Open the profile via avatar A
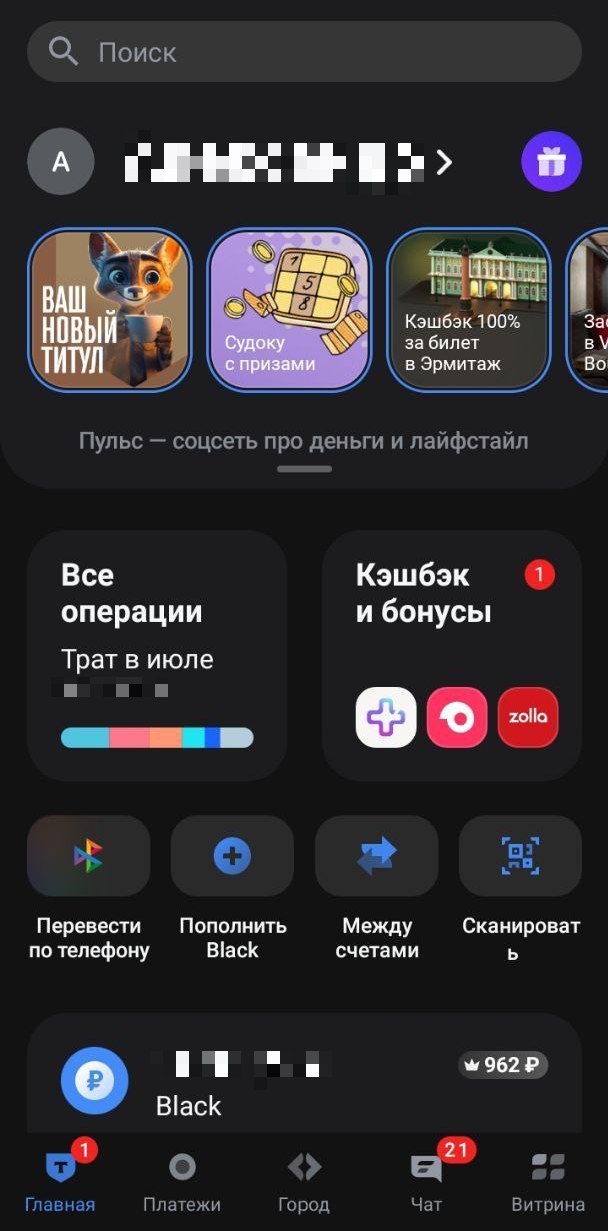 tap(61, 162)
